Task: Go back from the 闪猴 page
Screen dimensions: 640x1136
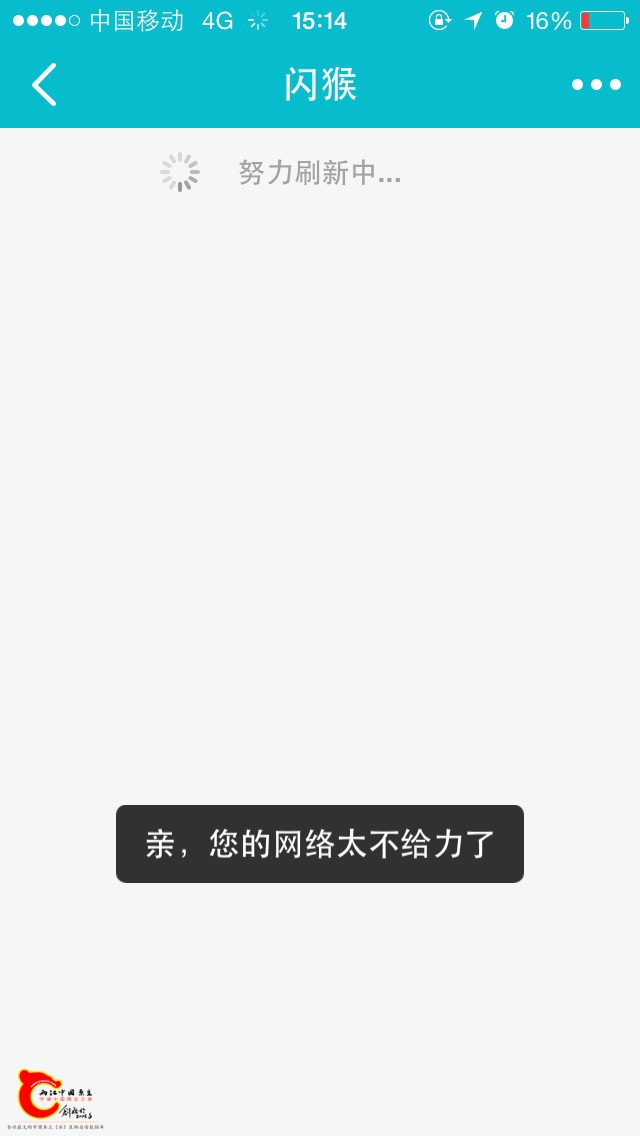Action: pos(44,85)
